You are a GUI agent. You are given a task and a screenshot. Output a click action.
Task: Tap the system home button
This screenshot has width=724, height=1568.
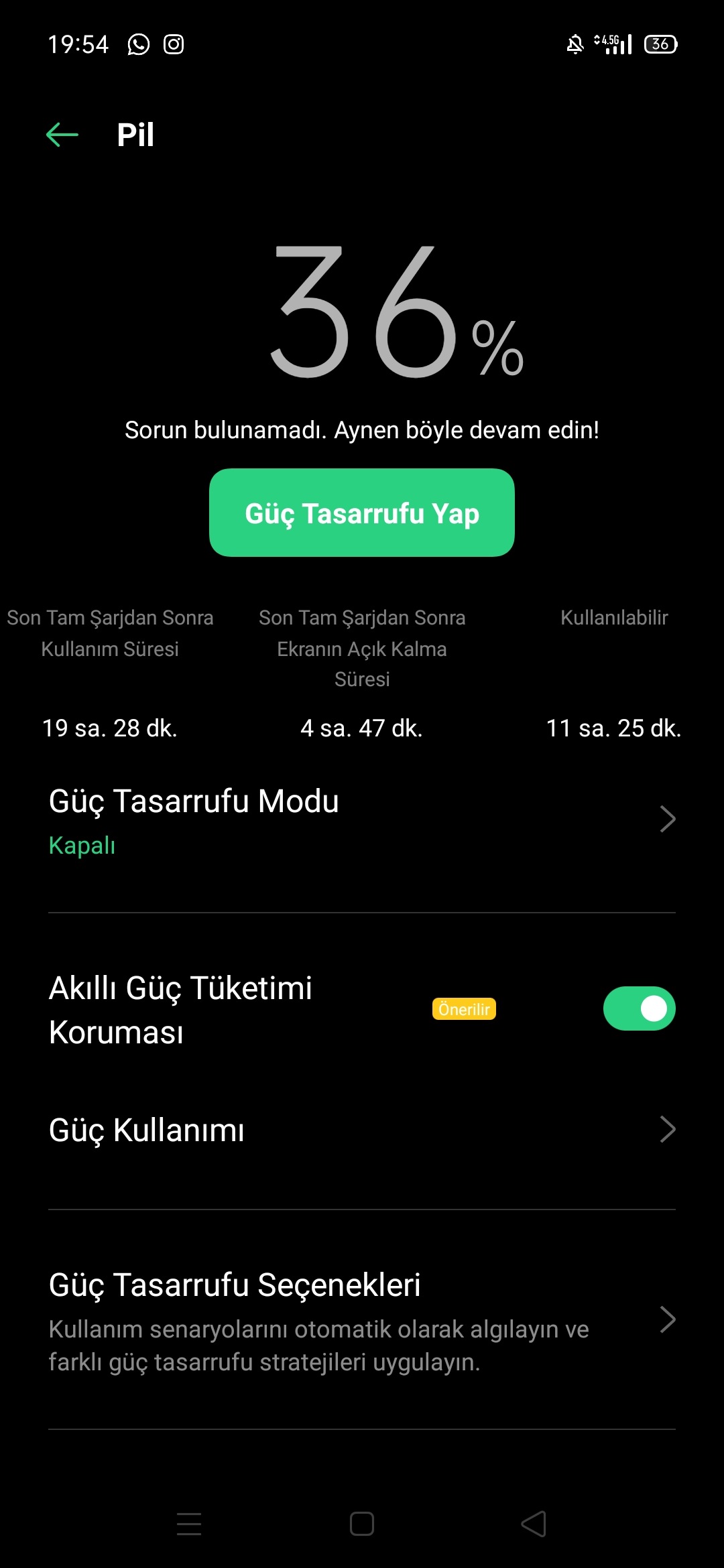[x=362, y=1524]
